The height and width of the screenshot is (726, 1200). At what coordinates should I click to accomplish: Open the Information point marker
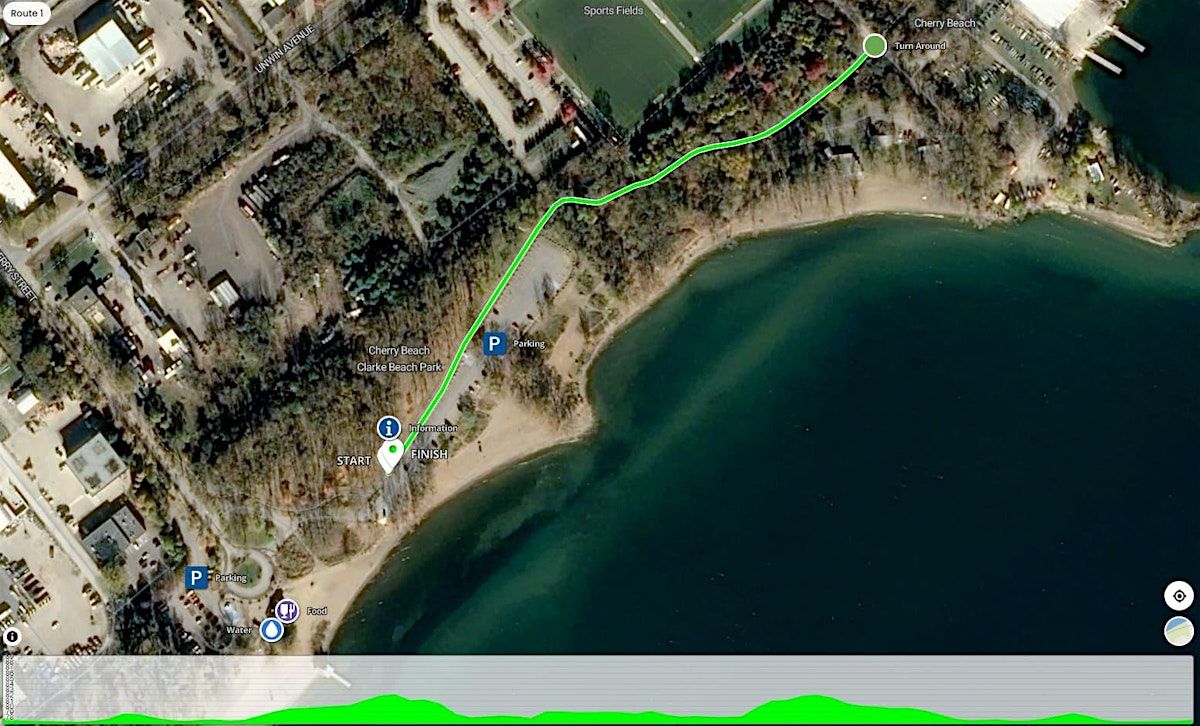pos(389,428)
